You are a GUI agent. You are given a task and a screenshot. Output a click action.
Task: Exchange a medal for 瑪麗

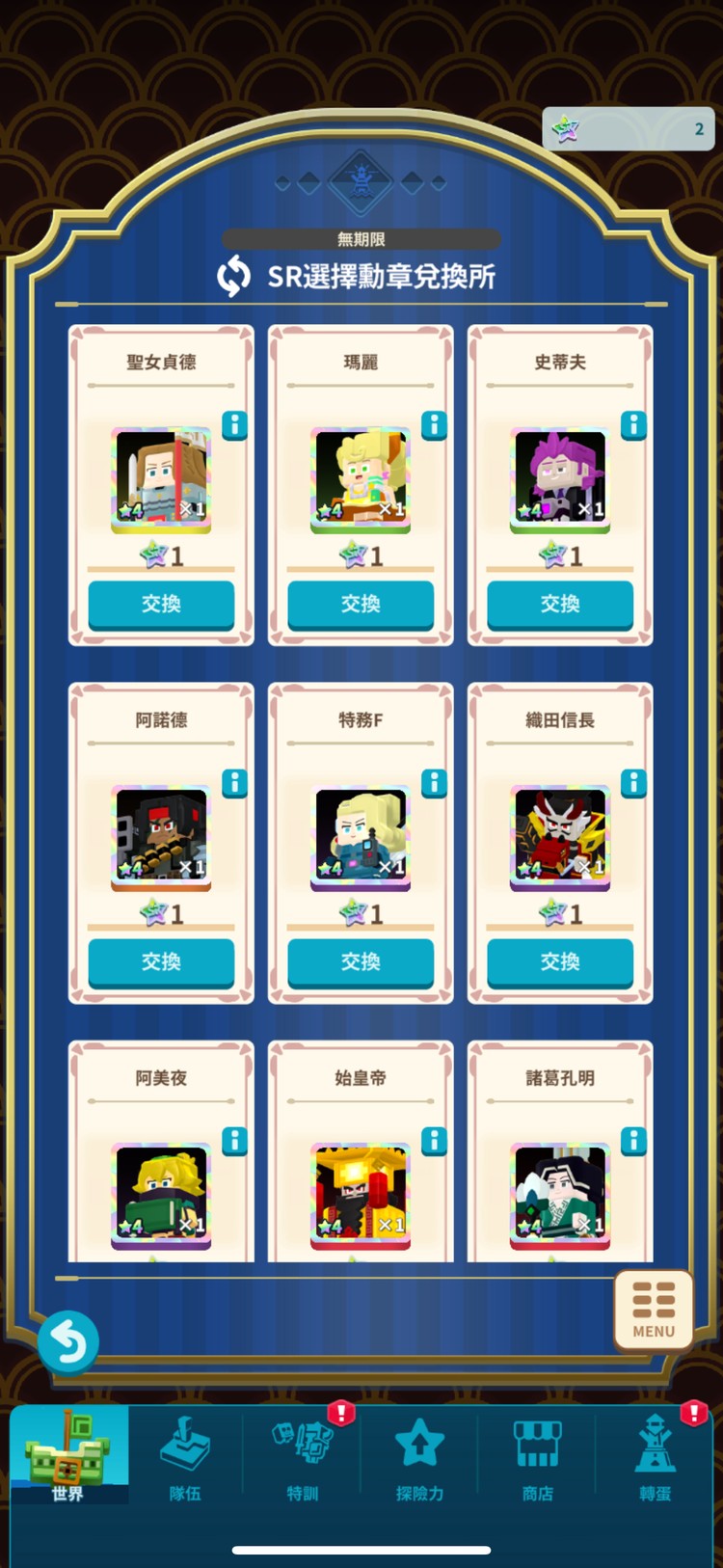click(x=361, y=605)
